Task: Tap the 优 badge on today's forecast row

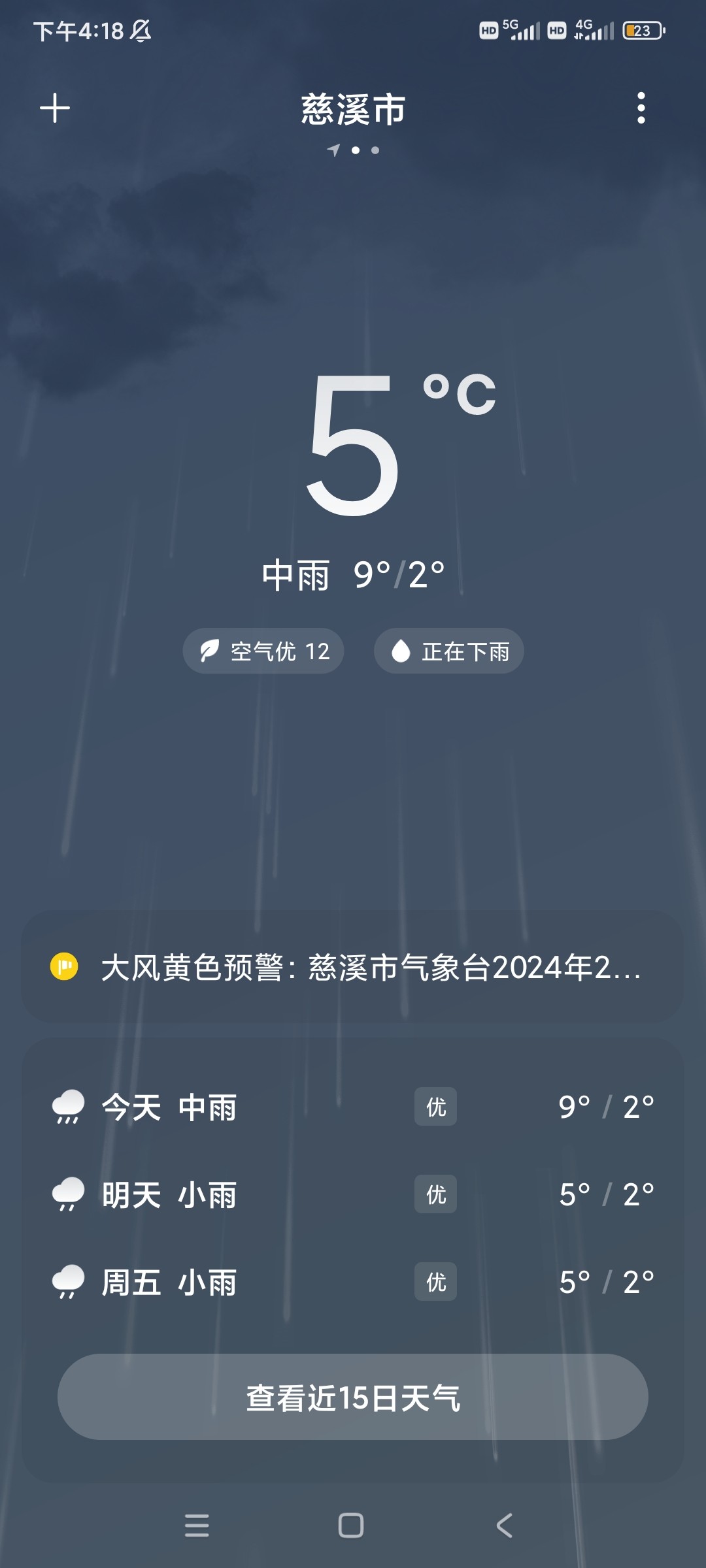Action: click(x=435, y=1107)
